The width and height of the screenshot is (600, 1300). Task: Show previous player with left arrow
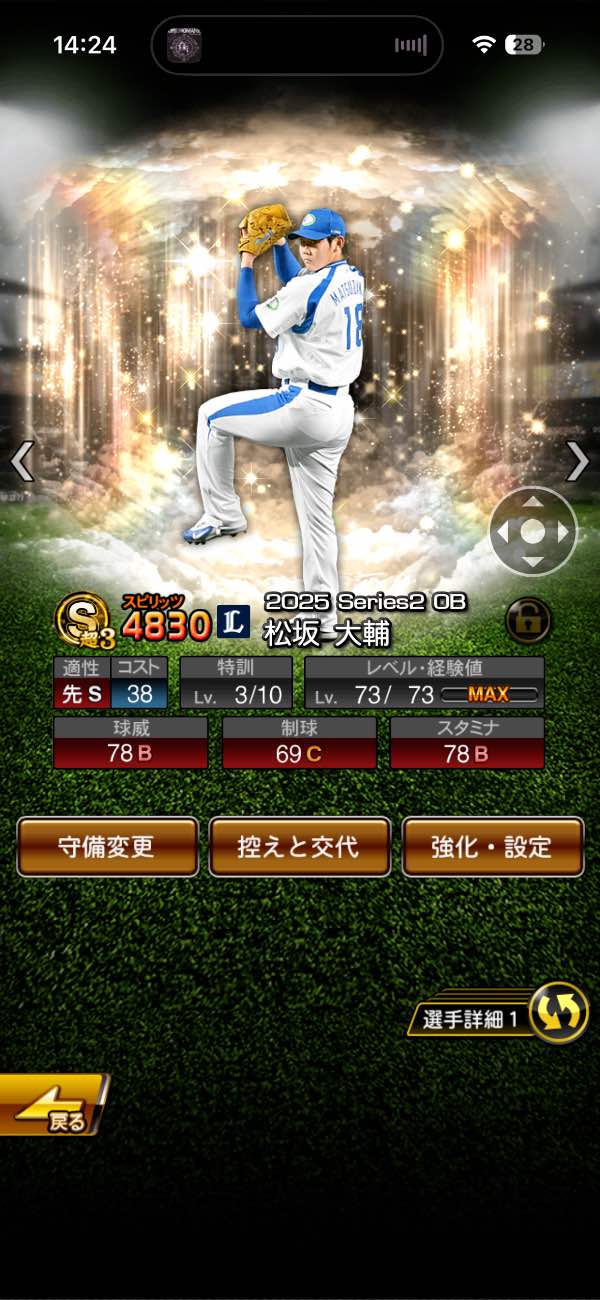tap(22, 462)
